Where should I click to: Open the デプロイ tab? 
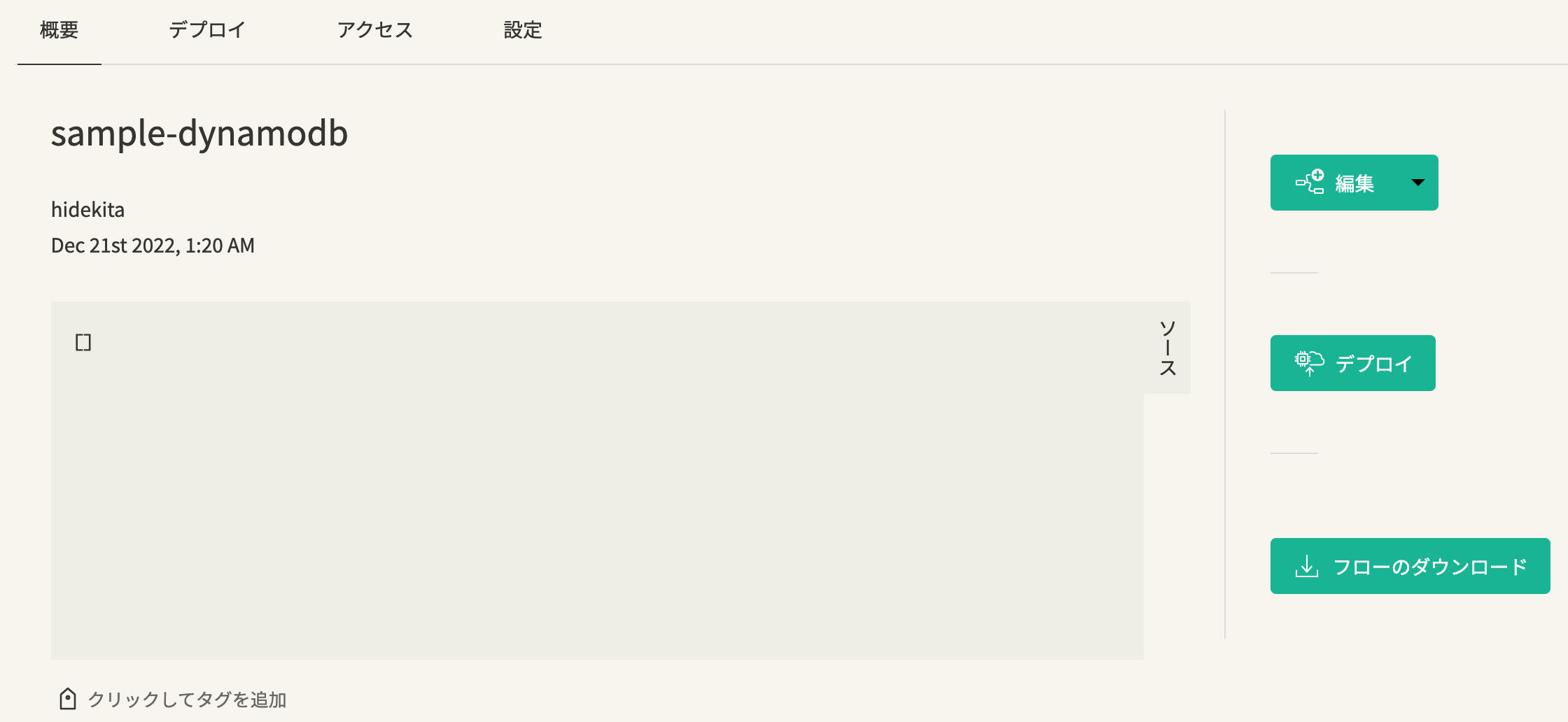207,30
